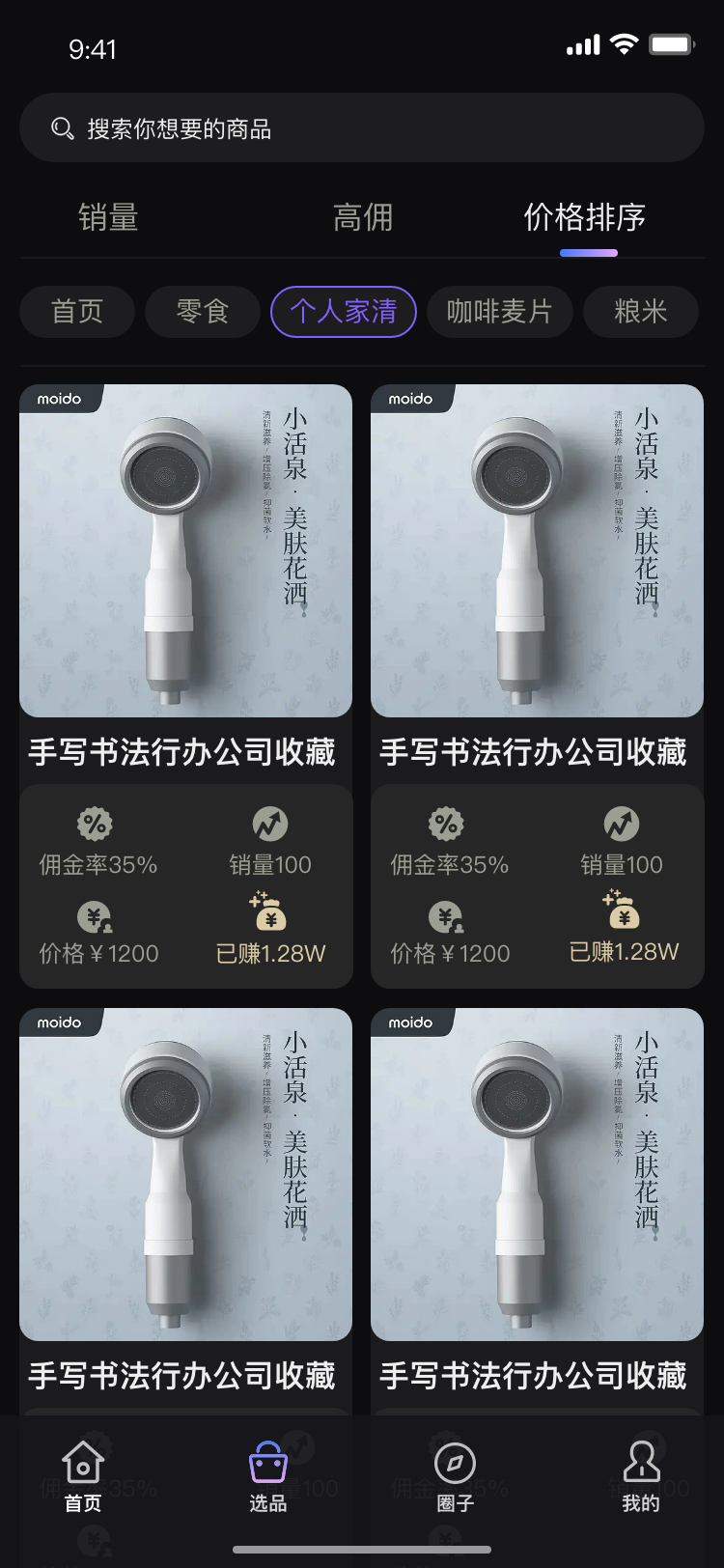Screen dimensions: 724x1568
Task: Select the 首页 category chip
Action: pyautogui.click(x=77, y=312)
